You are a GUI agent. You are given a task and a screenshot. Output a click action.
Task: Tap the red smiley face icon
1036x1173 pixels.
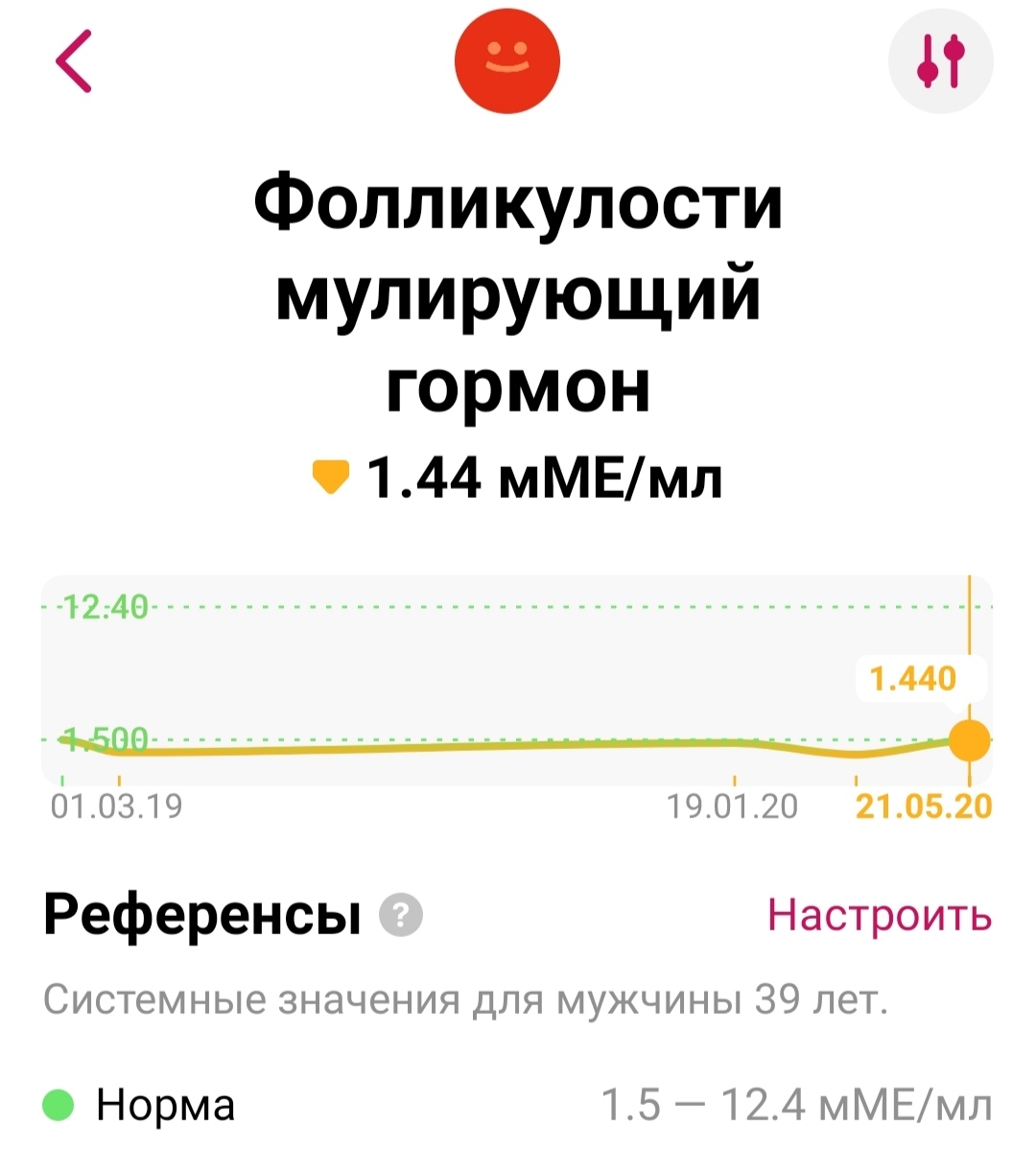coord(506,61)
